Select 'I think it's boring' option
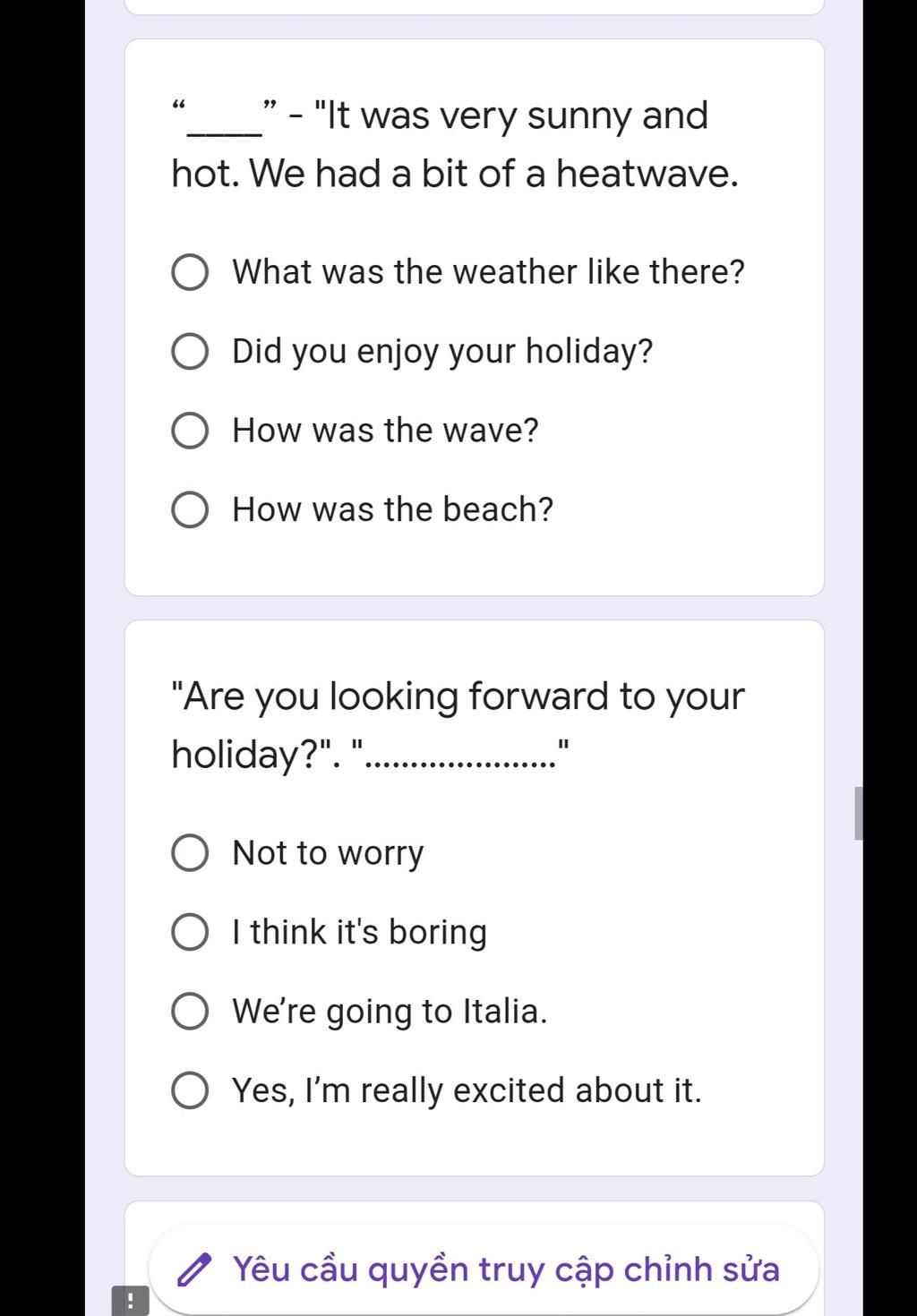917x1316 pixels. point(190,932)
